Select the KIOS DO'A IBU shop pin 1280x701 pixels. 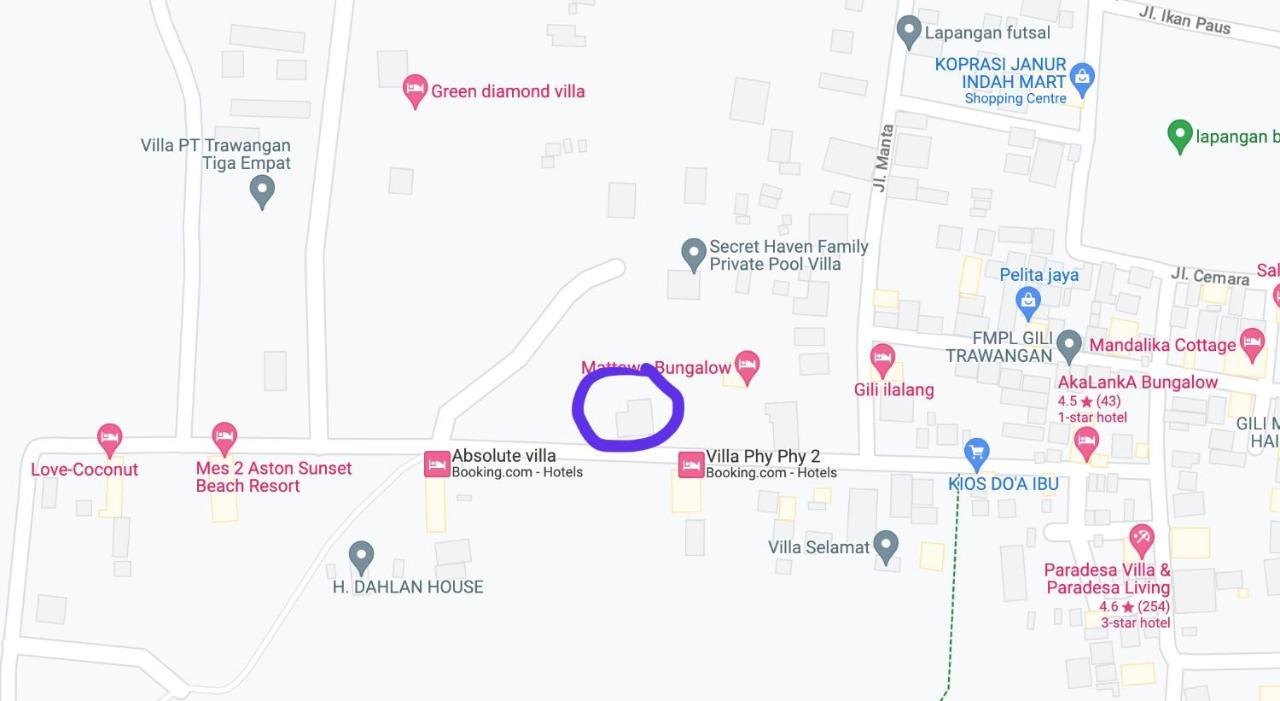[x=977, y=453]
